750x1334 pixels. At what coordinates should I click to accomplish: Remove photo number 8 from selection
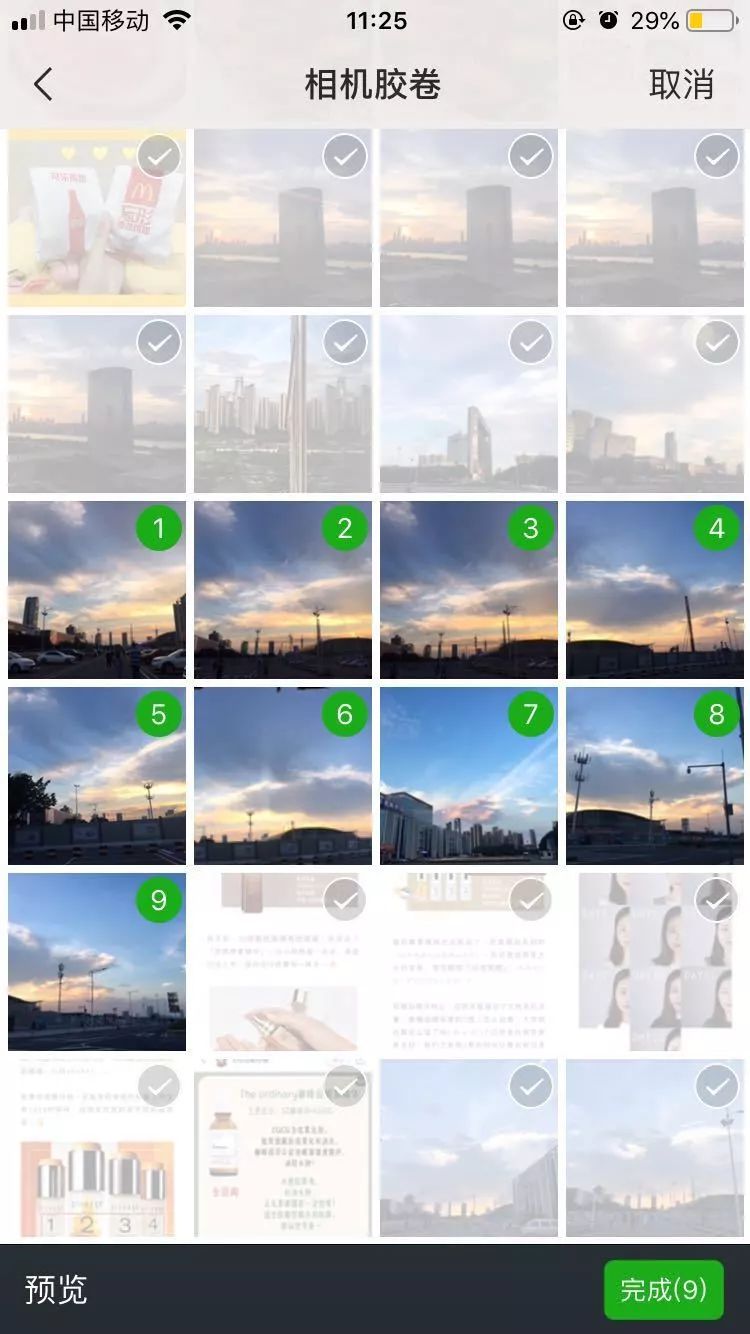(717, 714)
